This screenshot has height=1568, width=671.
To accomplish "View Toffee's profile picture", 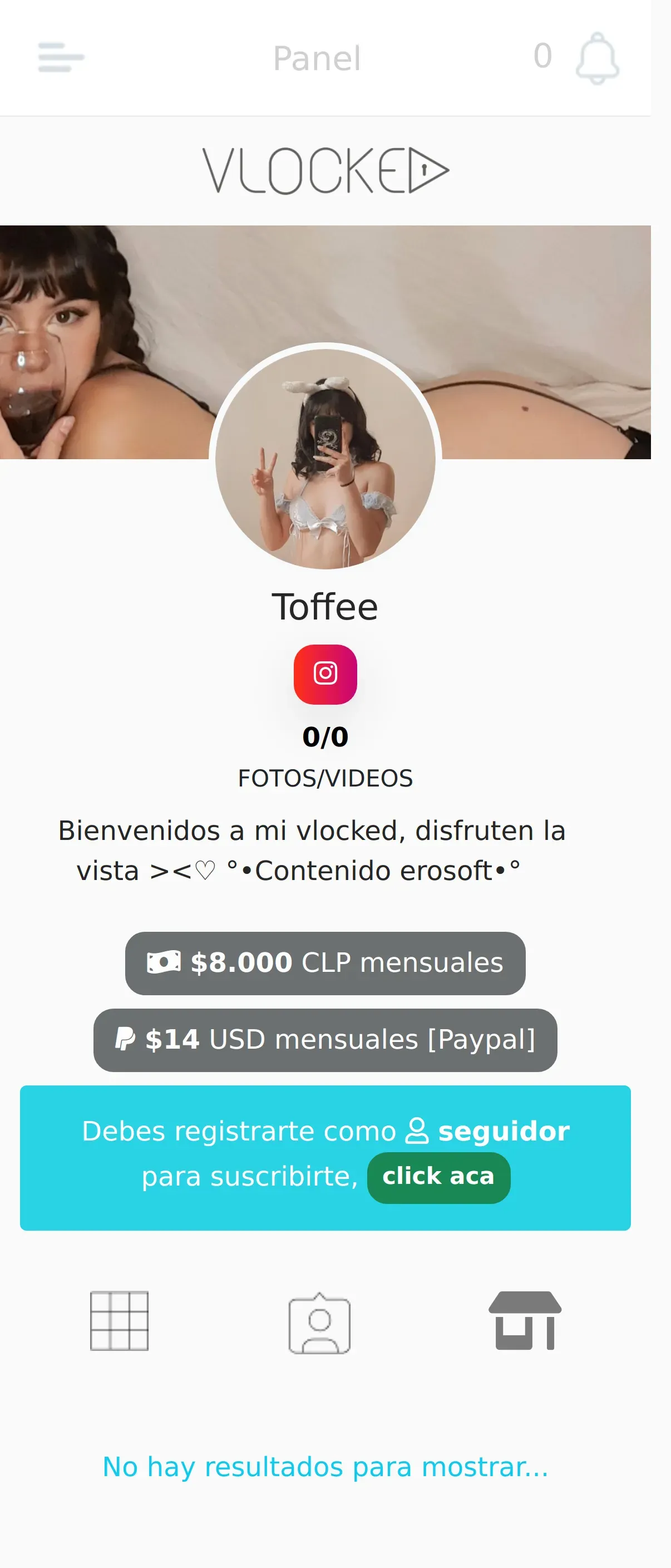I will point(325,458).
